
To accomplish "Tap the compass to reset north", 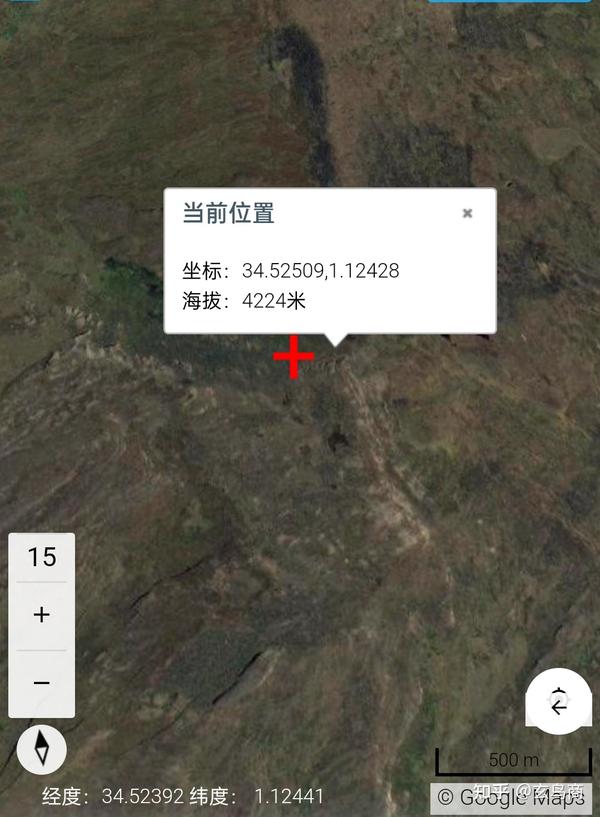I will tap(42, 748).
